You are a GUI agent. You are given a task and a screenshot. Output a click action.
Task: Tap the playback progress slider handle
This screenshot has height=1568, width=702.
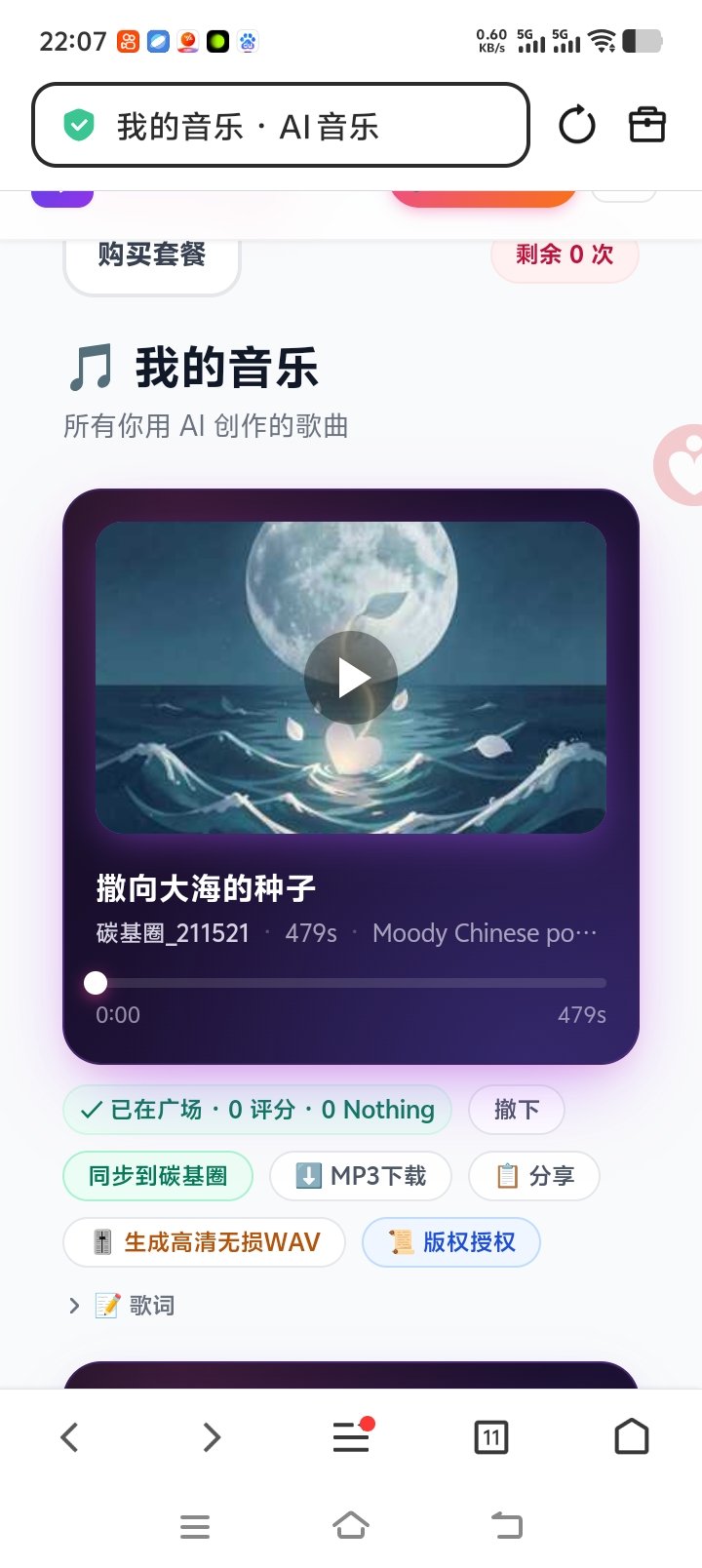[x=96, y=983]
